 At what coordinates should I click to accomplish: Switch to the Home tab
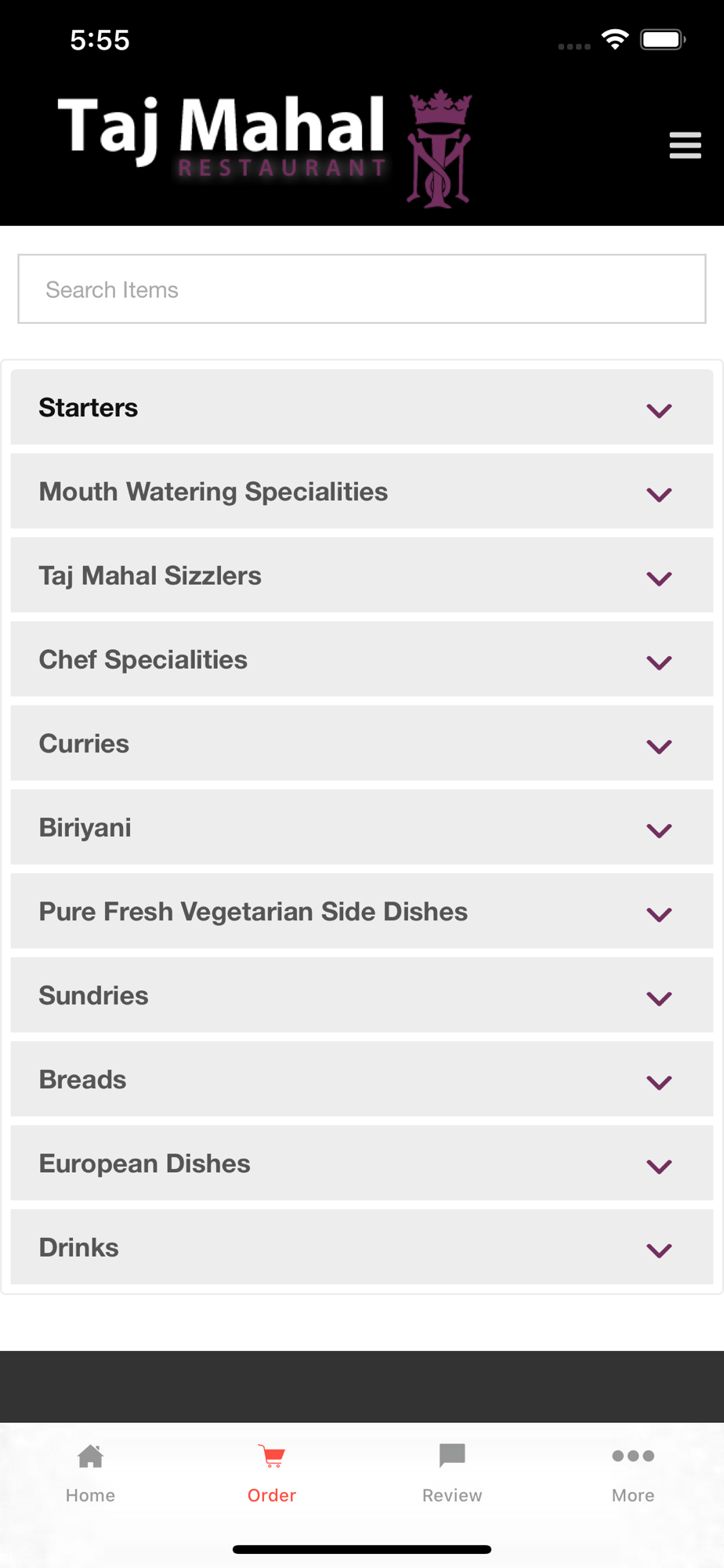click(x=90, y=1473)
